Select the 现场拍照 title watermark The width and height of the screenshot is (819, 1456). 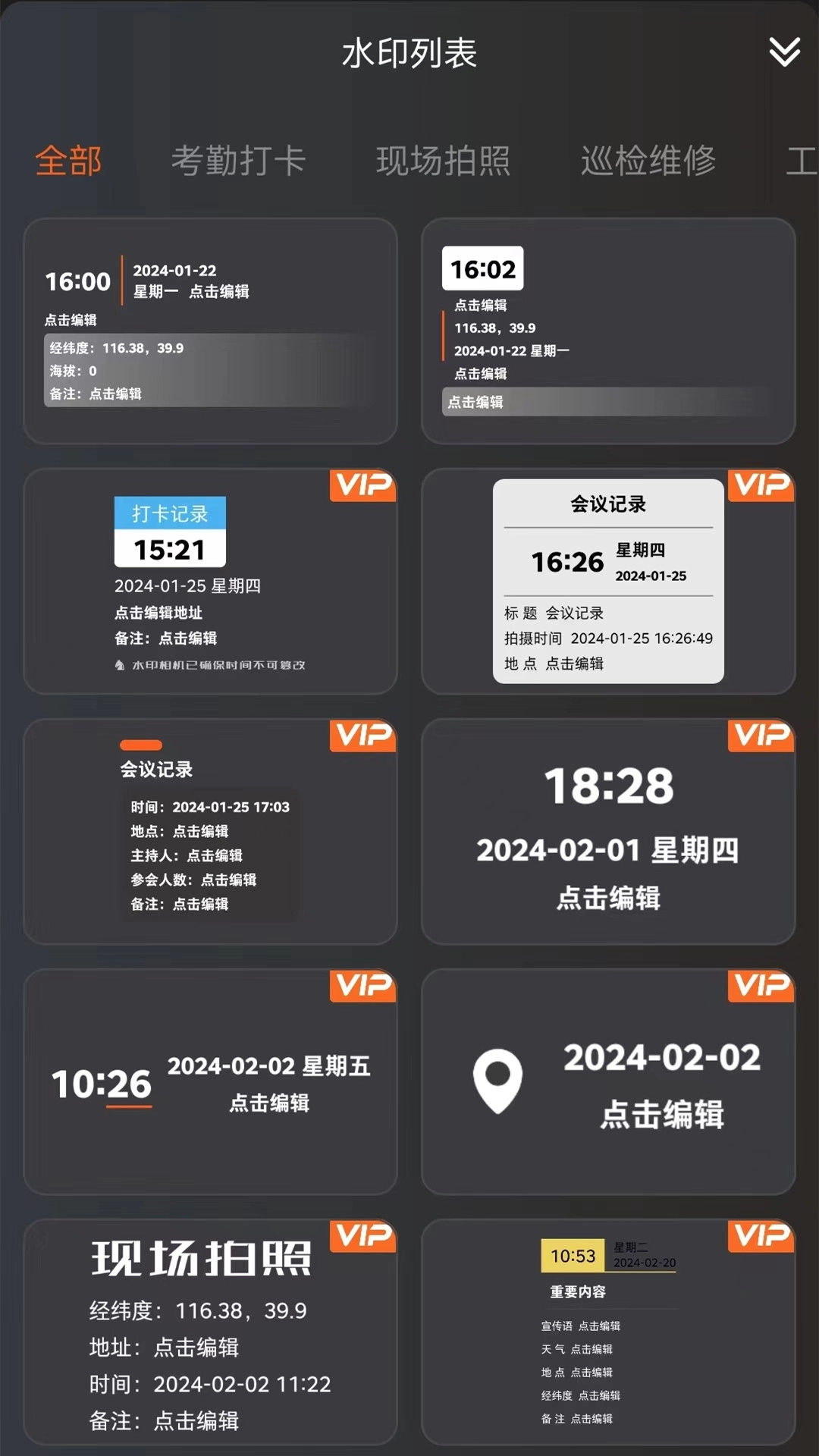pyautogui.click(x=210, y=1332)
